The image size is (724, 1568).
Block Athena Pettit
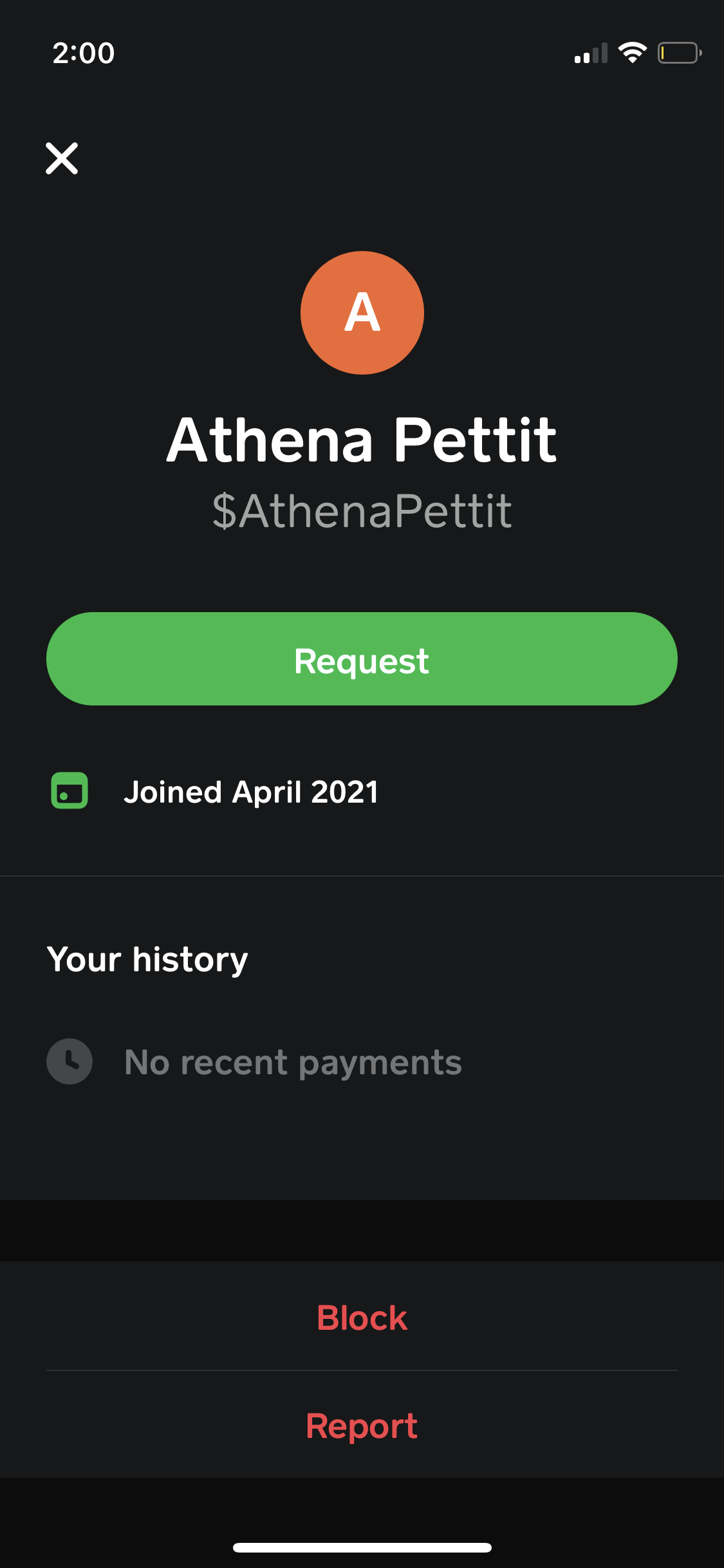[362, 1318]
